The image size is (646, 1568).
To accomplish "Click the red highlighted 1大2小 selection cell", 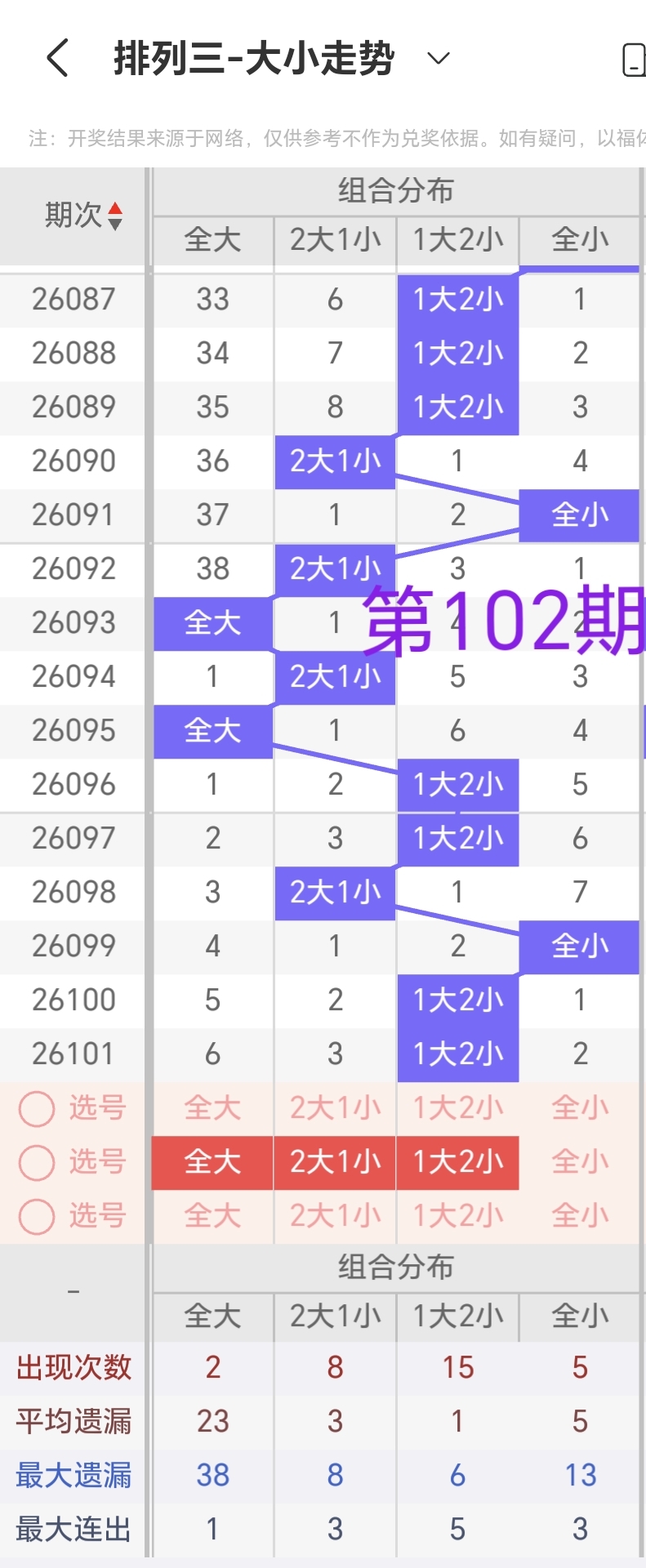I will pos(457,1162).
